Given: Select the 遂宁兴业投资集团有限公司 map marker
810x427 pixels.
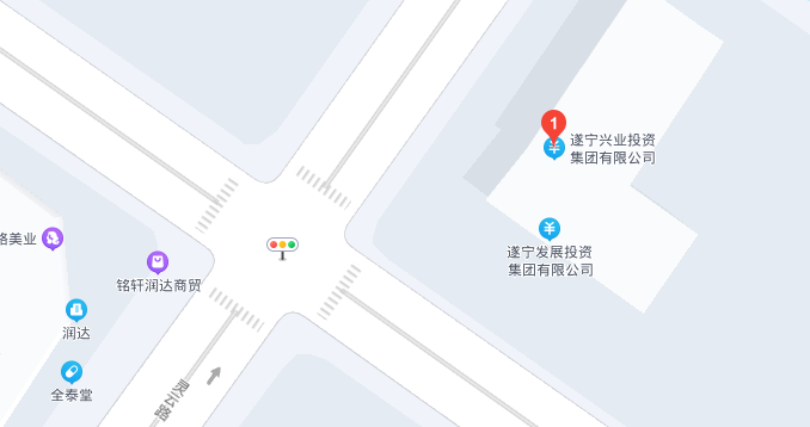Looking at the screenshot, I should (553, 150).
